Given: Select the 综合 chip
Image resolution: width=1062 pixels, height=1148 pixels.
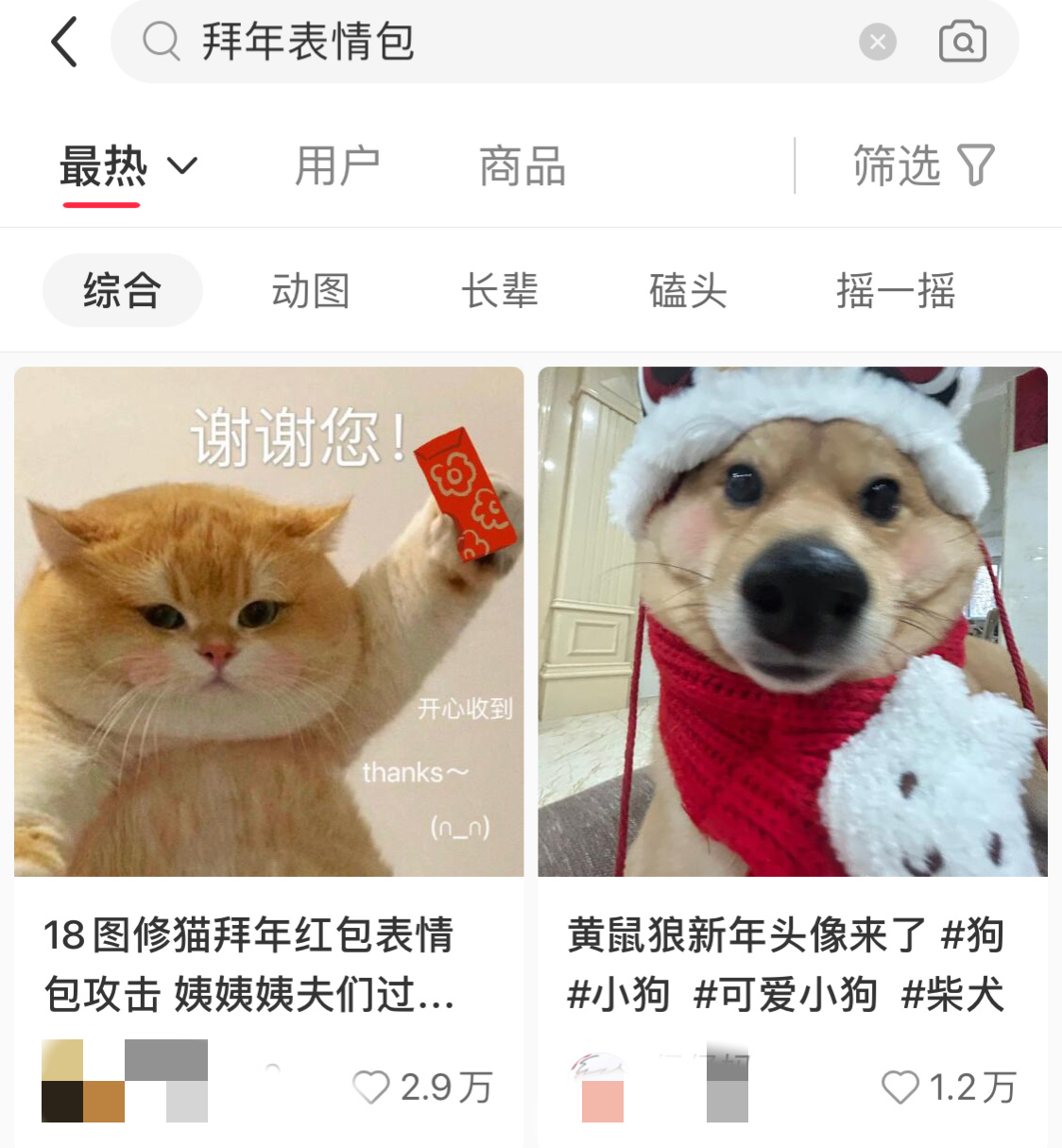Looking at the screenshot, I should [122, 290].
